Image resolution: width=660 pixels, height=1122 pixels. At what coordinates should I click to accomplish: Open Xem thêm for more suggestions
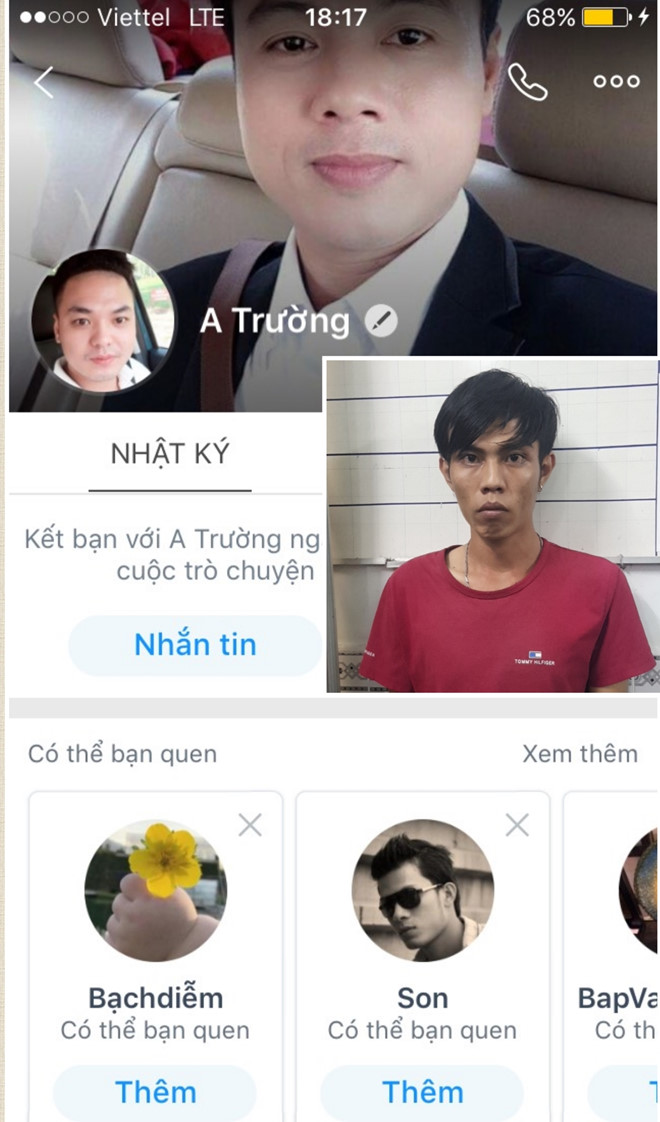579,754
